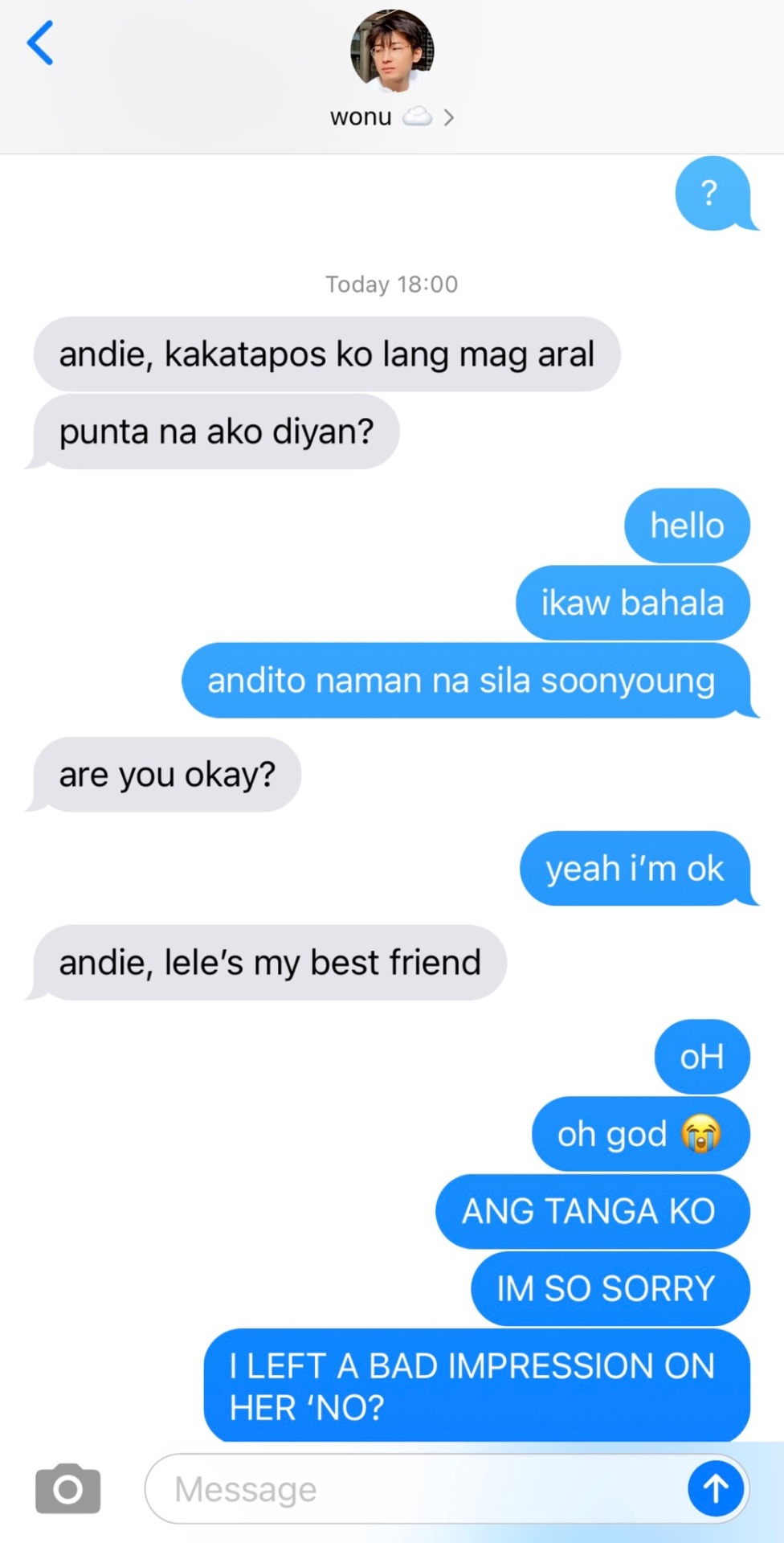Send the message with the arrow button
Viewport: 784px width, 1543px height.
715,1489
